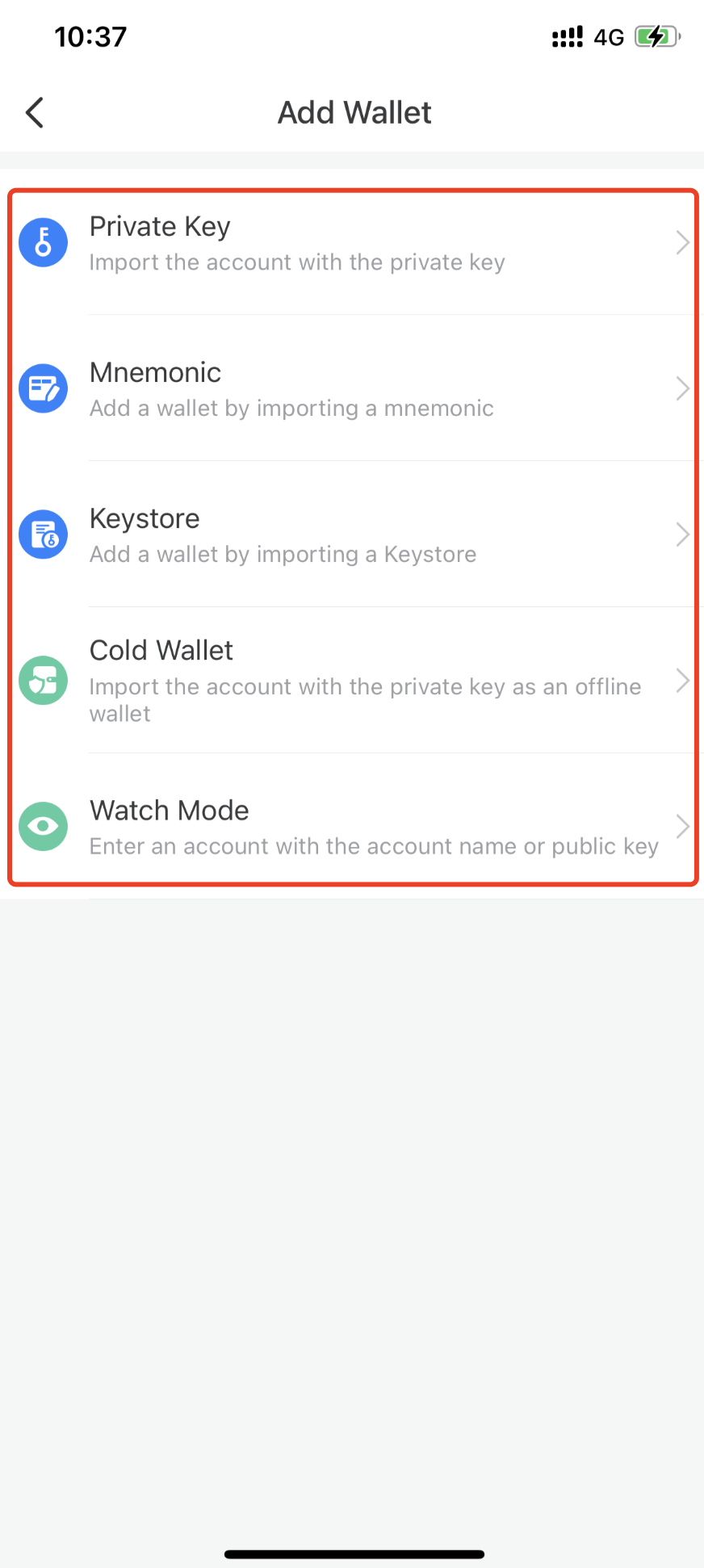Select Mnemonic to import a wallet

(352, 388)
